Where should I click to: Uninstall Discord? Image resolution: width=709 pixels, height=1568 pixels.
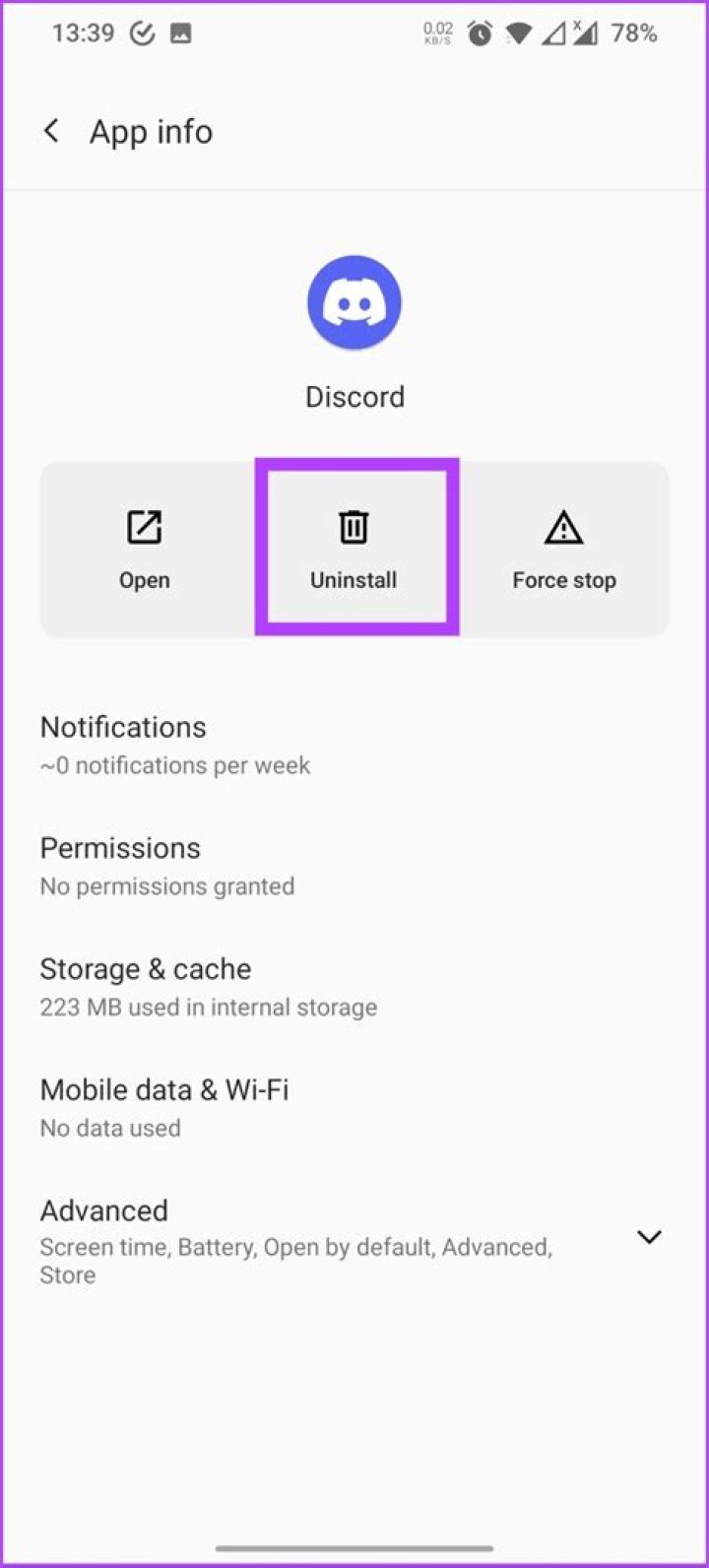[354, 549]
